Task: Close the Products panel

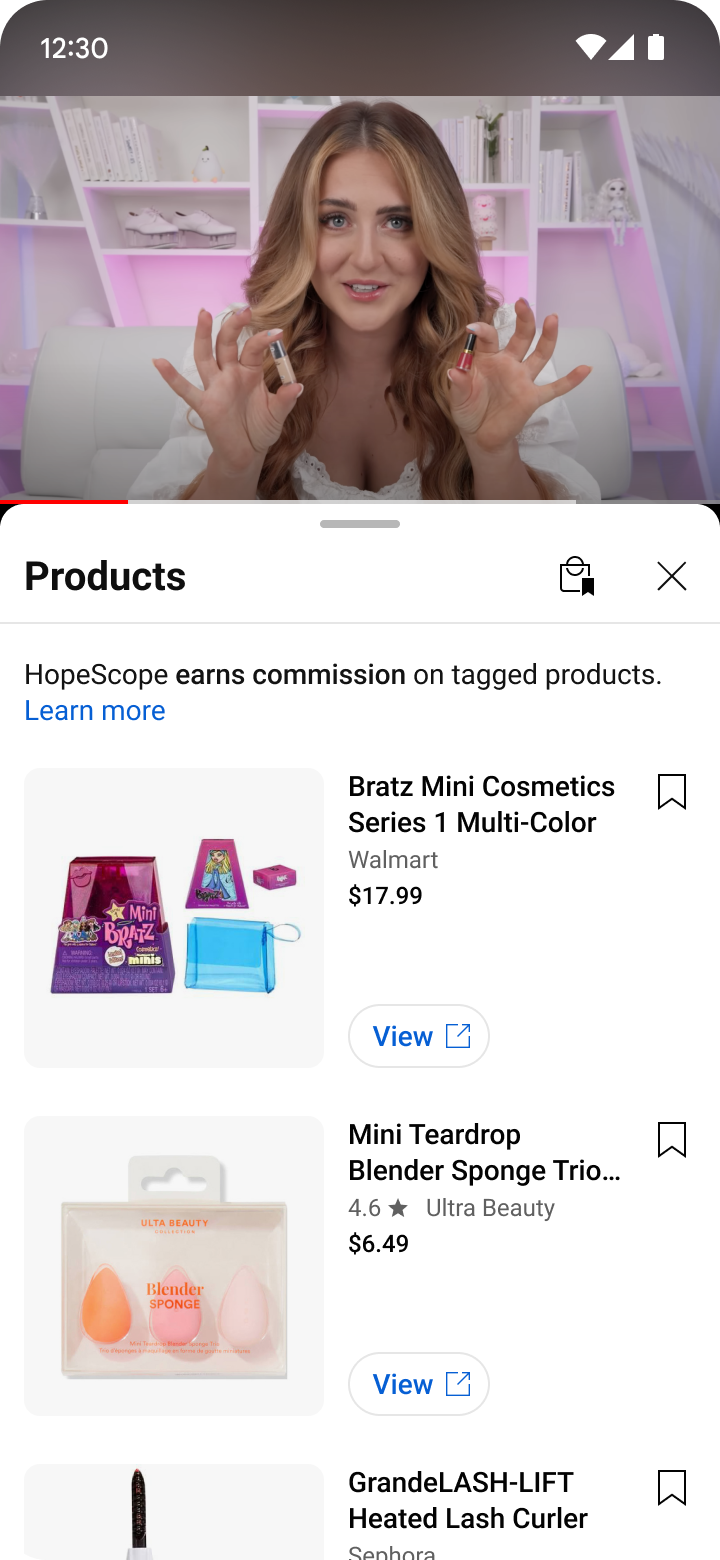Action: click(672, 576)
